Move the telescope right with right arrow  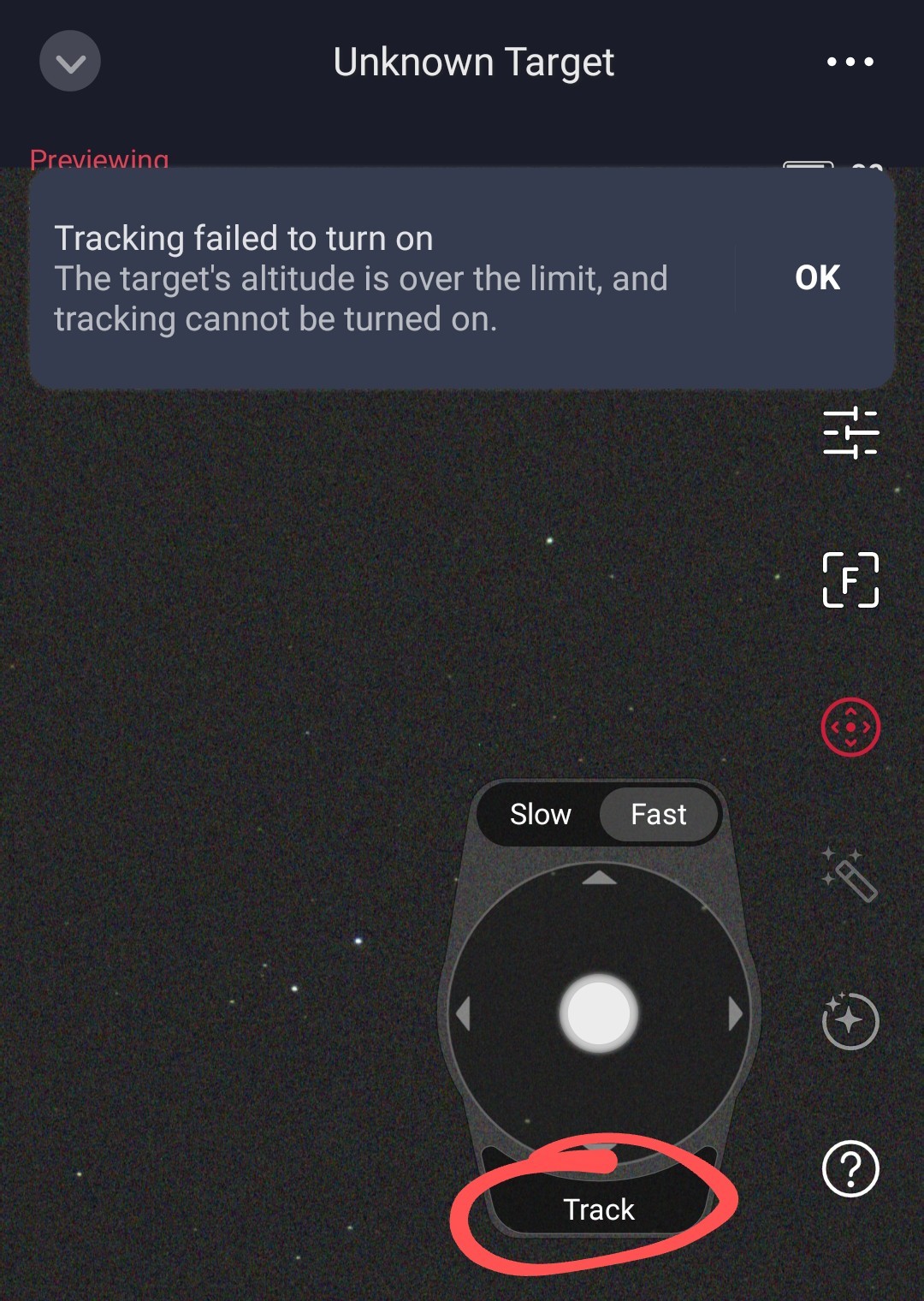click(x=734, y=1014)
